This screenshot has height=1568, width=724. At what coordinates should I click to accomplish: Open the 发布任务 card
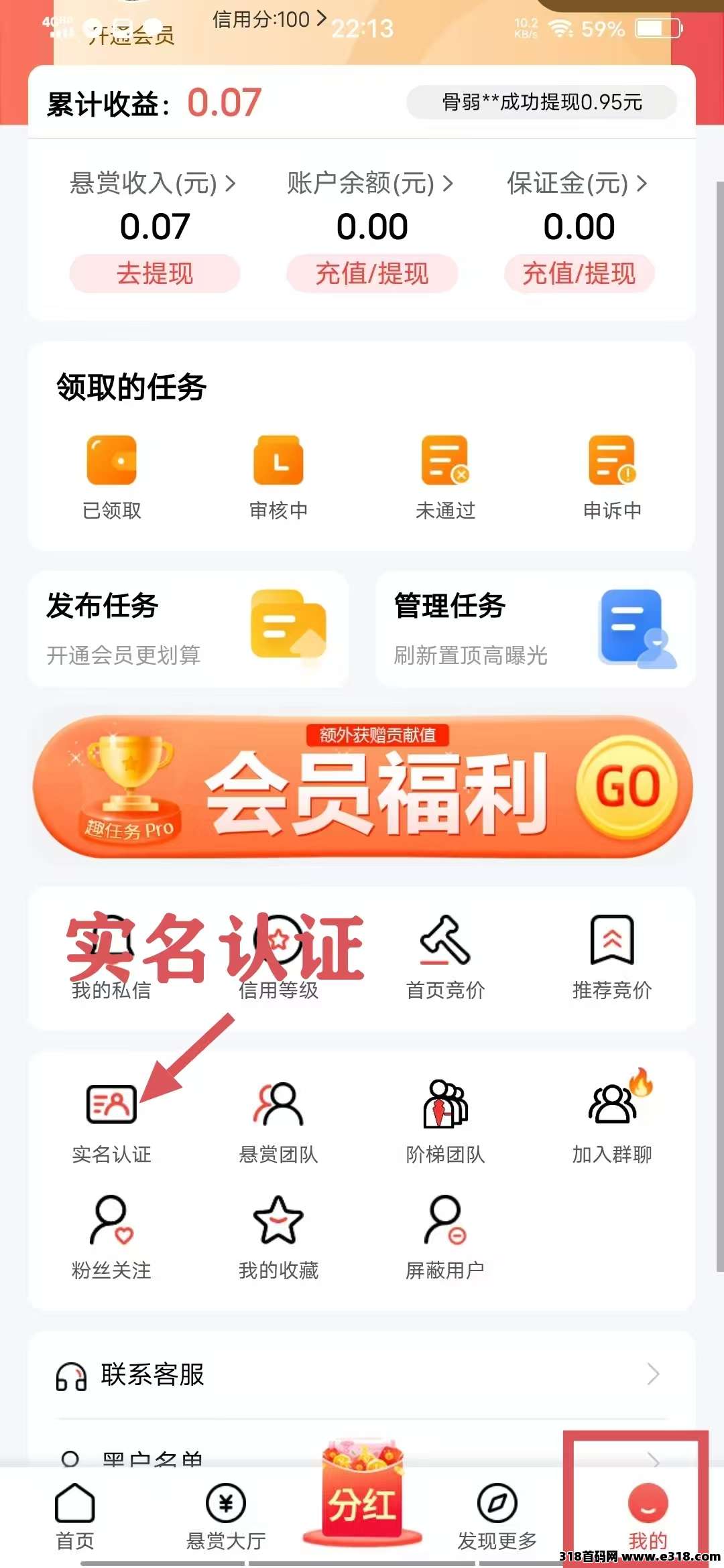click(x=188, y=629)
